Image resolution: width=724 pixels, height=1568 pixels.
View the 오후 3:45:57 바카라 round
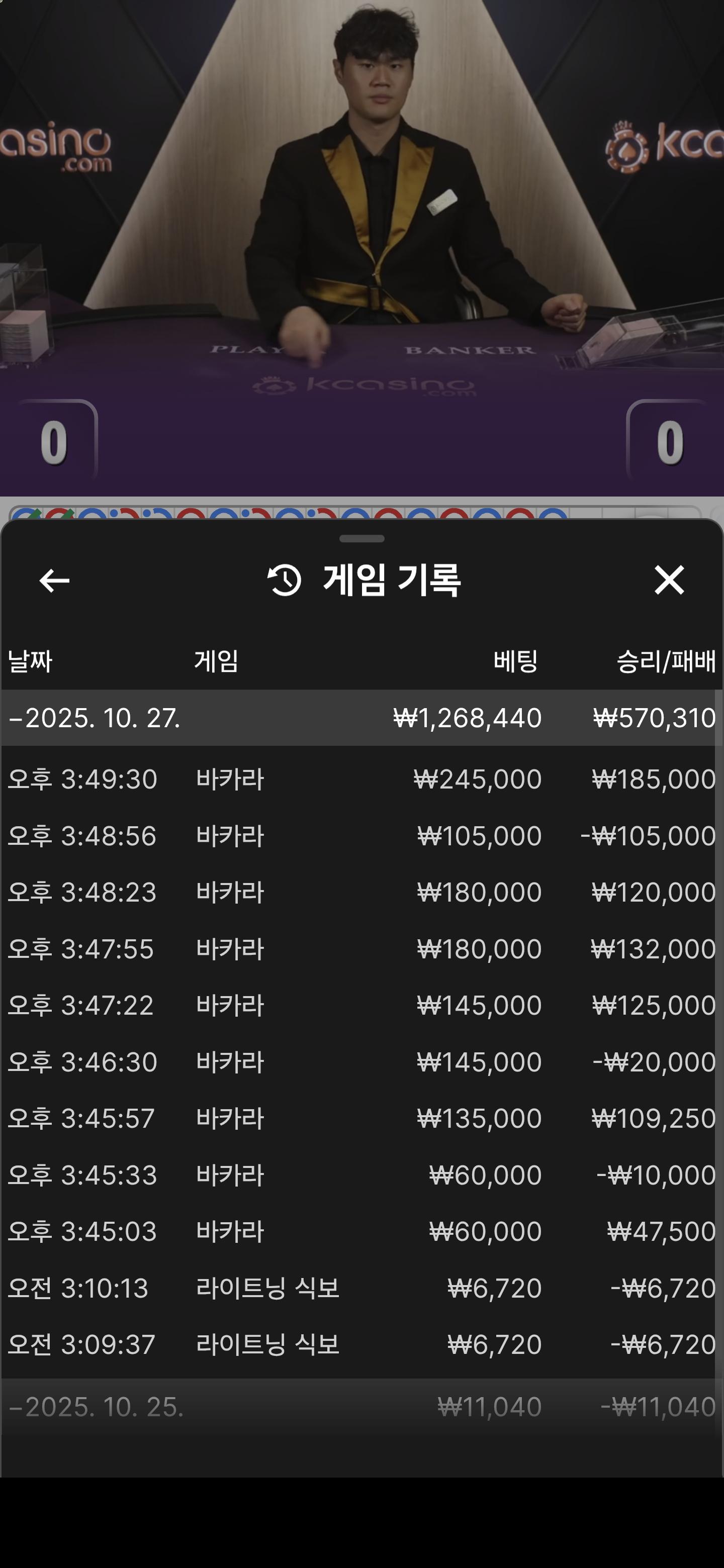(361, 1118)
